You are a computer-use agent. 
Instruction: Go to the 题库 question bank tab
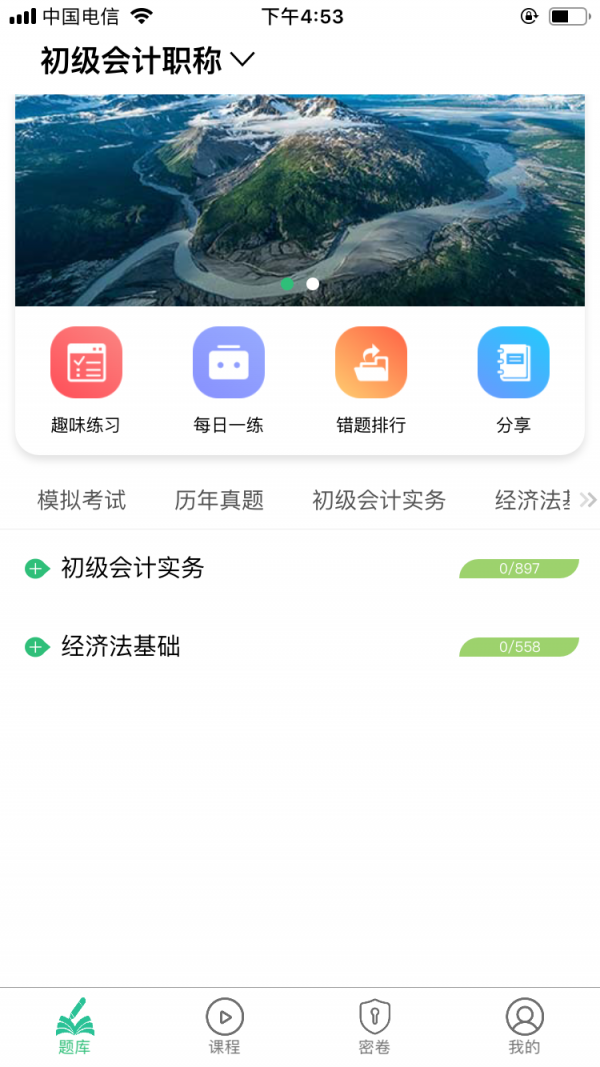pos(75,1026)
